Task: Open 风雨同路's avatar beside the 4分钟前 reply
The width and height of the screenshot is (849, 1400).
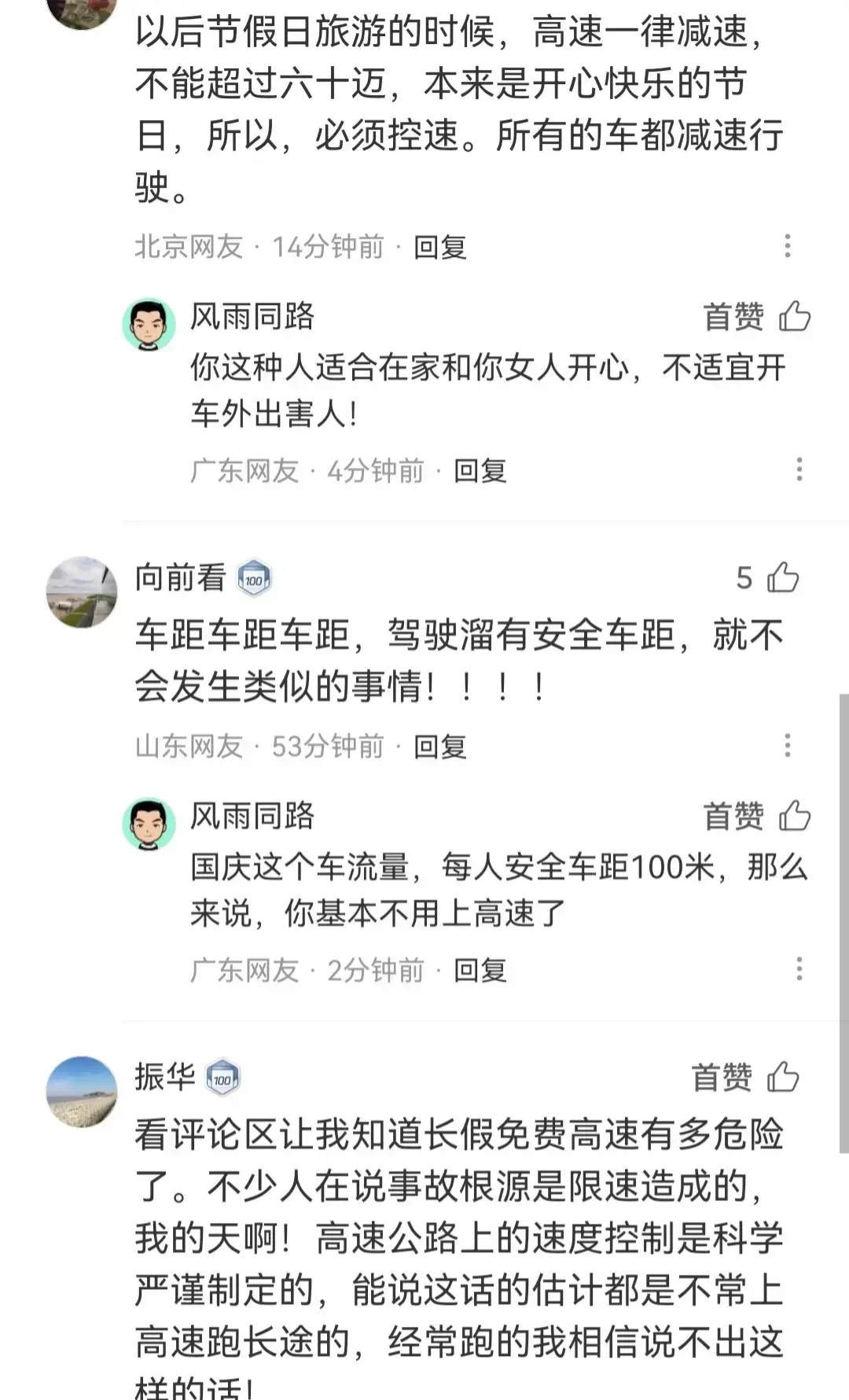Action: 149,324
